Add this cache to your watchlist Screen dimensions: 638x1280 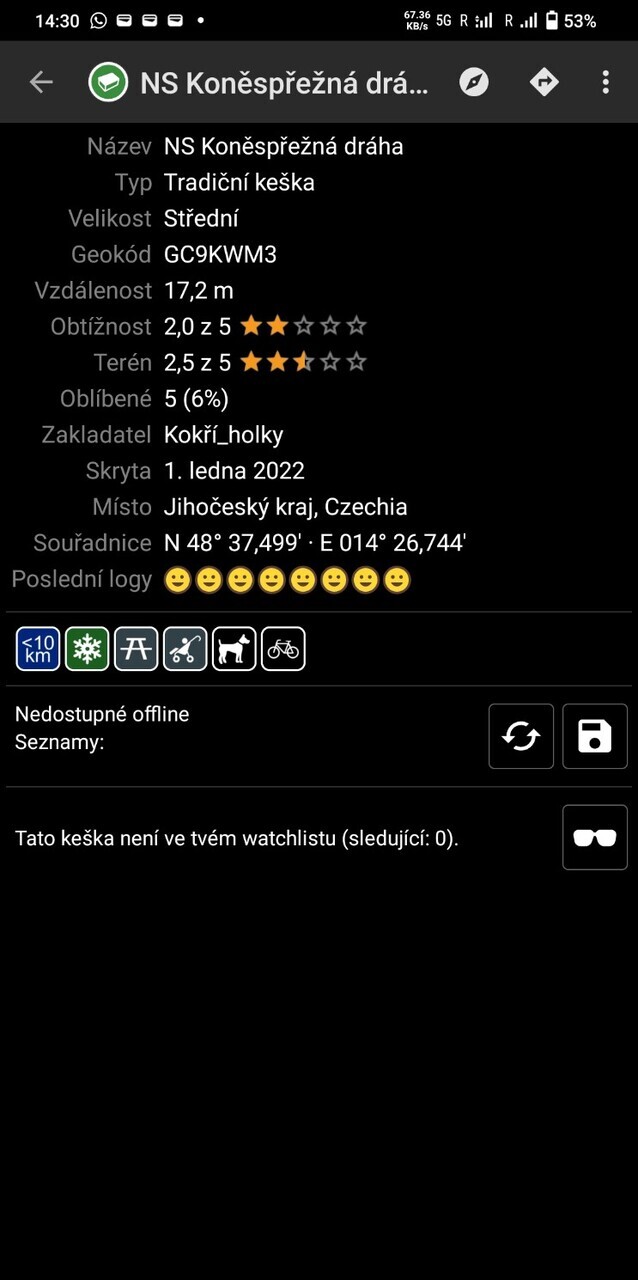(x=595, y=837)
